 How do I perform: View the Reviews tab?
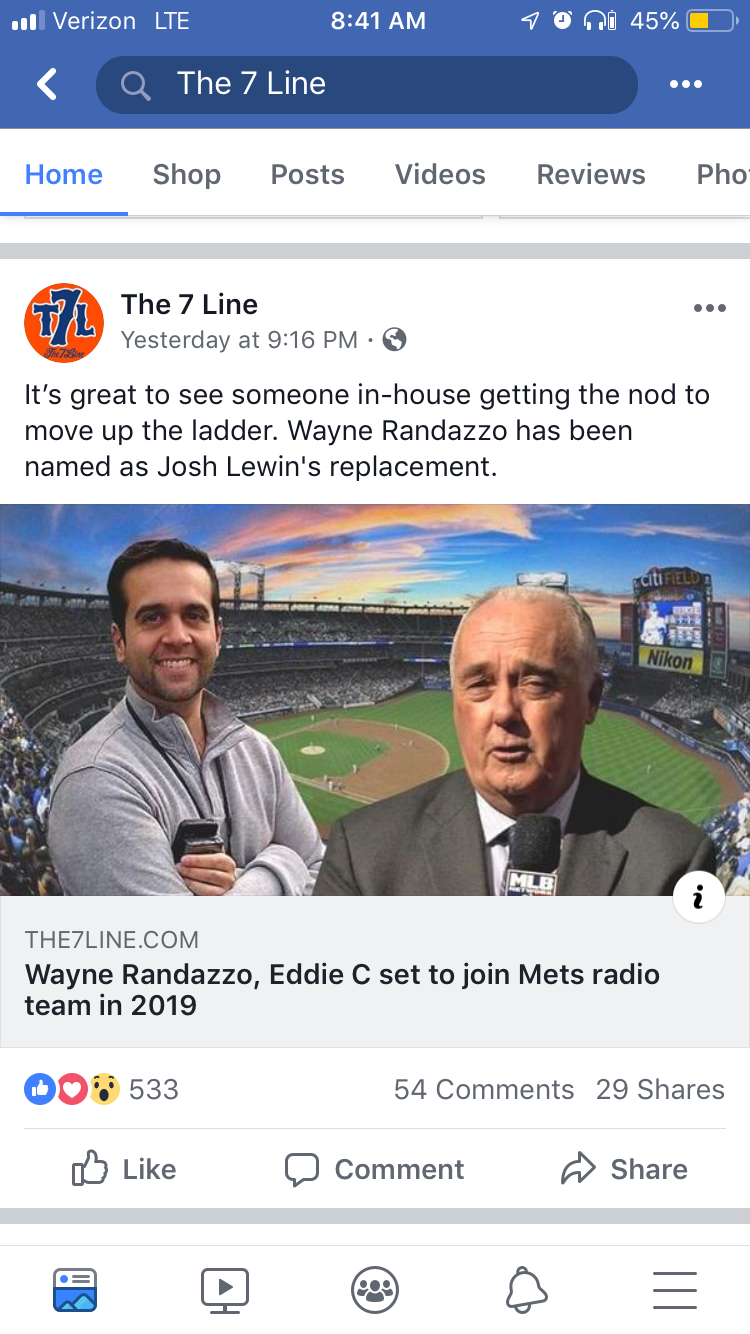591,174
